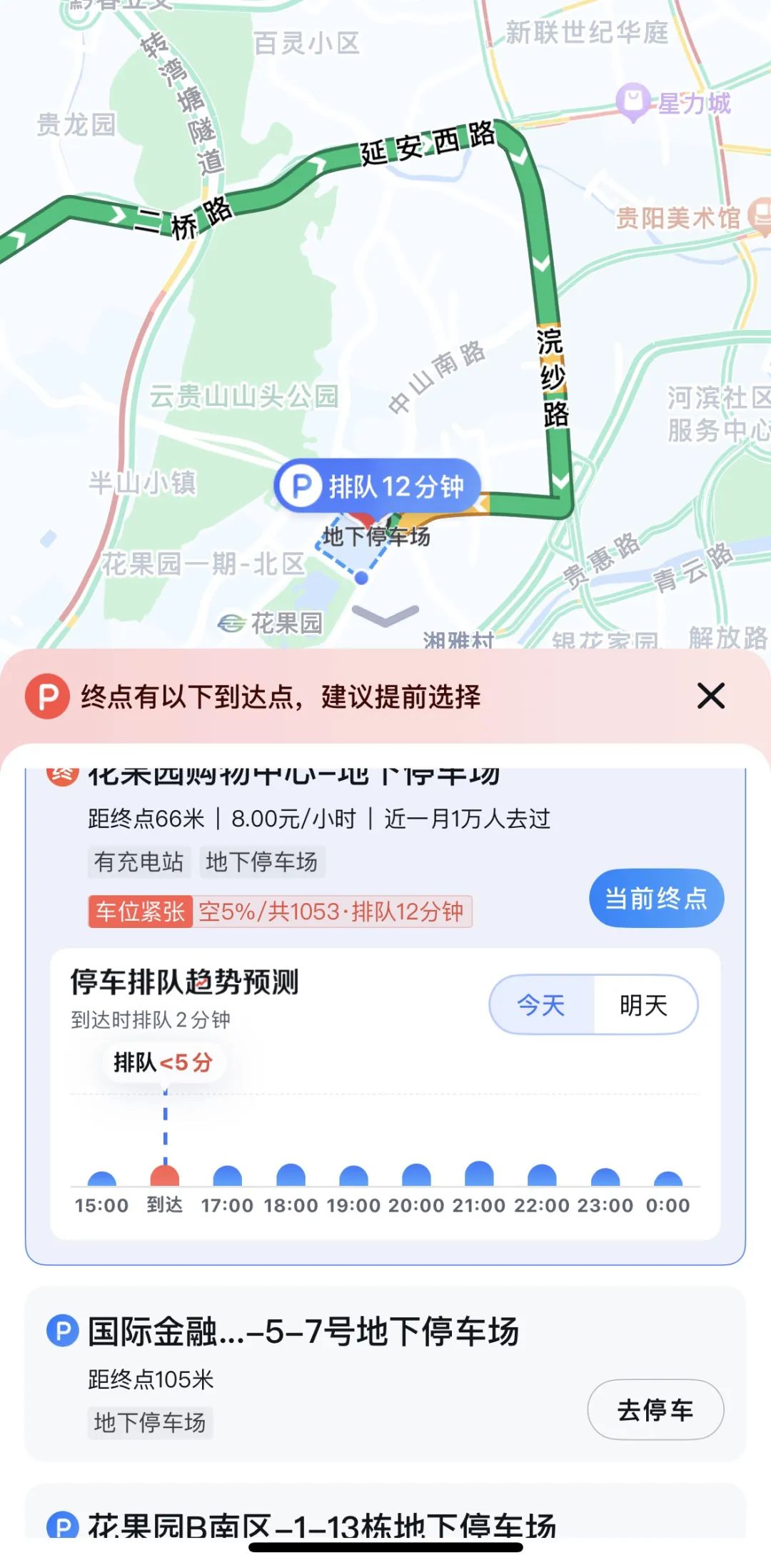Tap the 当前终点 button

pos(656,898)
